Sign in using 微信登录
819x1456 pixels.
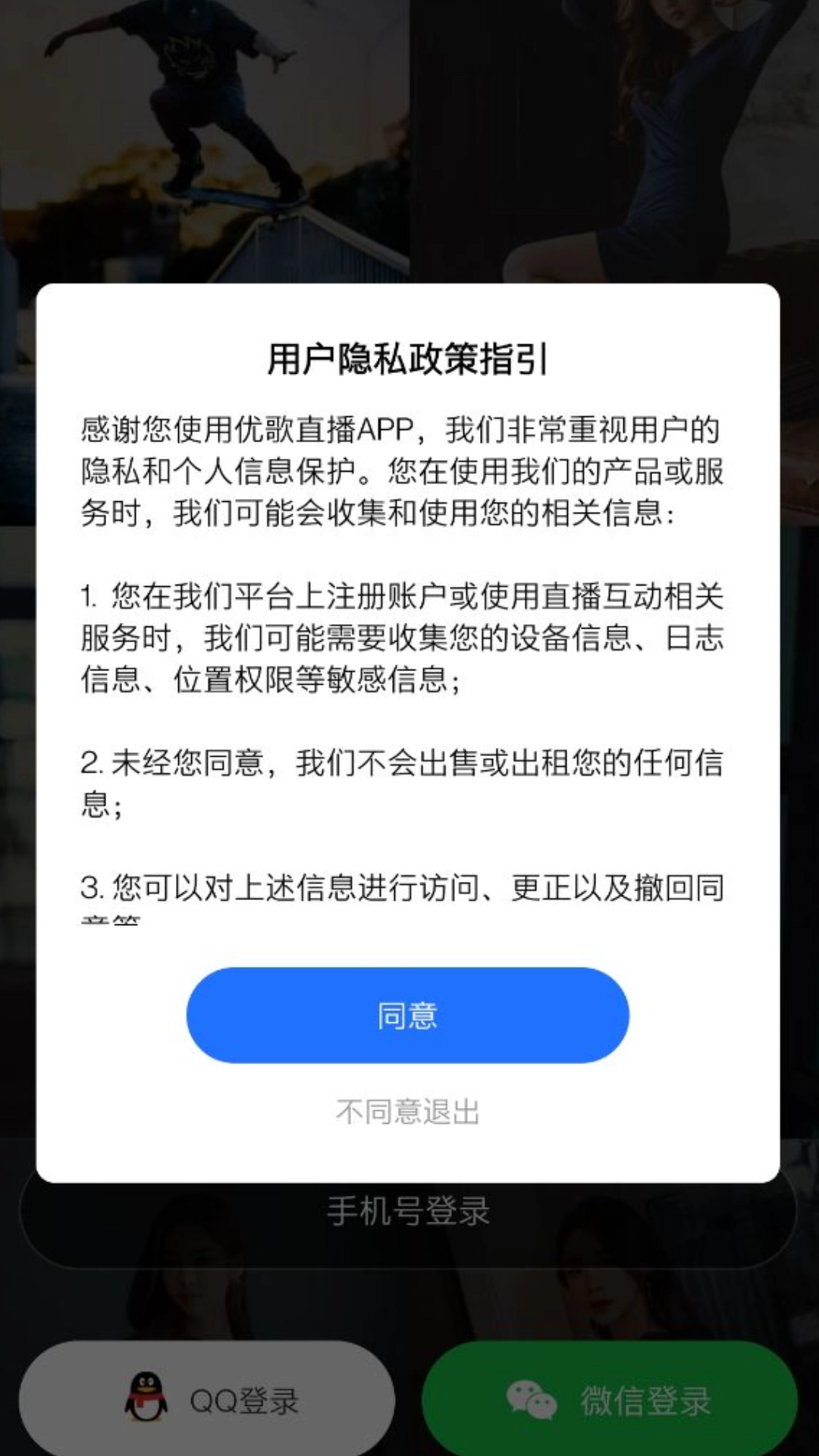[x=610, y=1399]
